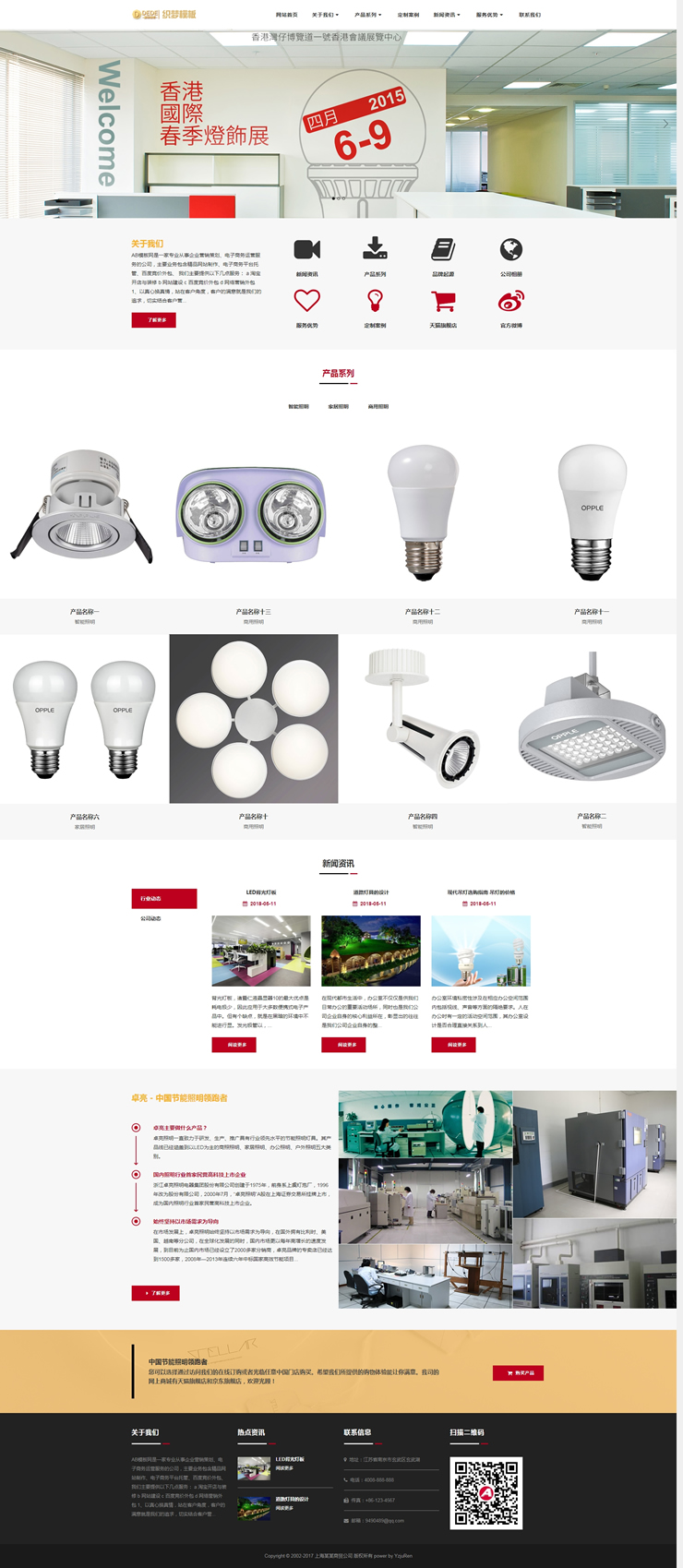
Task: Open the 官方微博 Weibo icon
Action: 510,302
